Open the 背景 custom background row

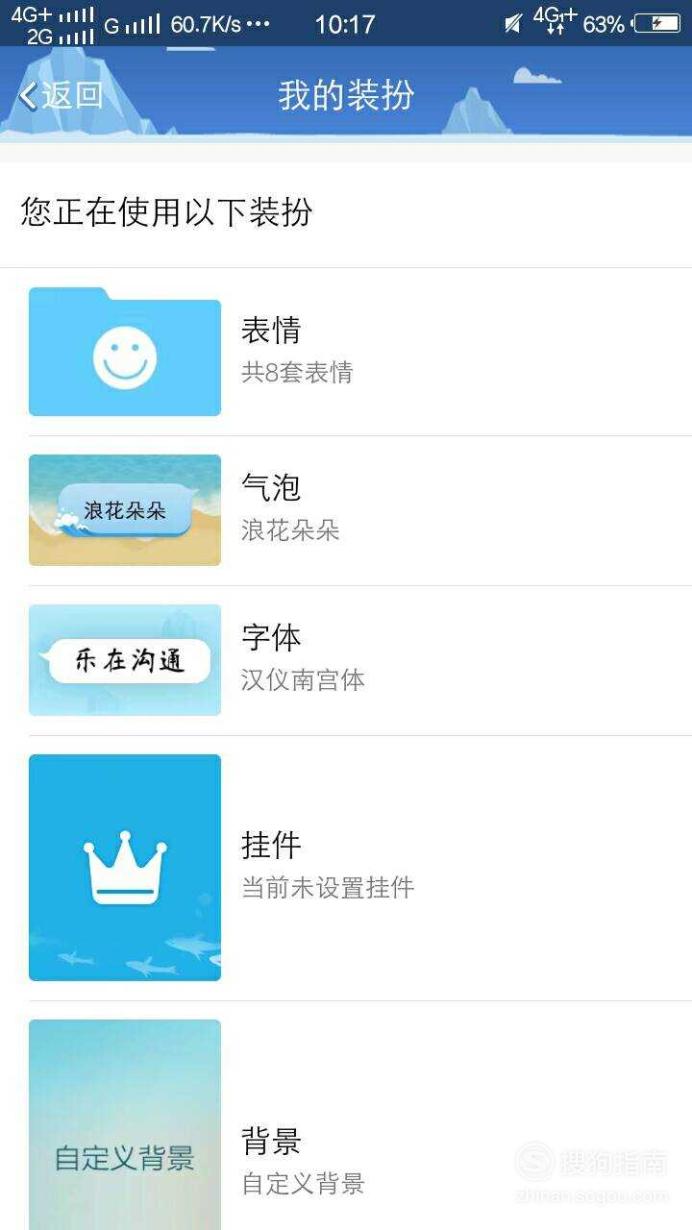pos(346,1116)
